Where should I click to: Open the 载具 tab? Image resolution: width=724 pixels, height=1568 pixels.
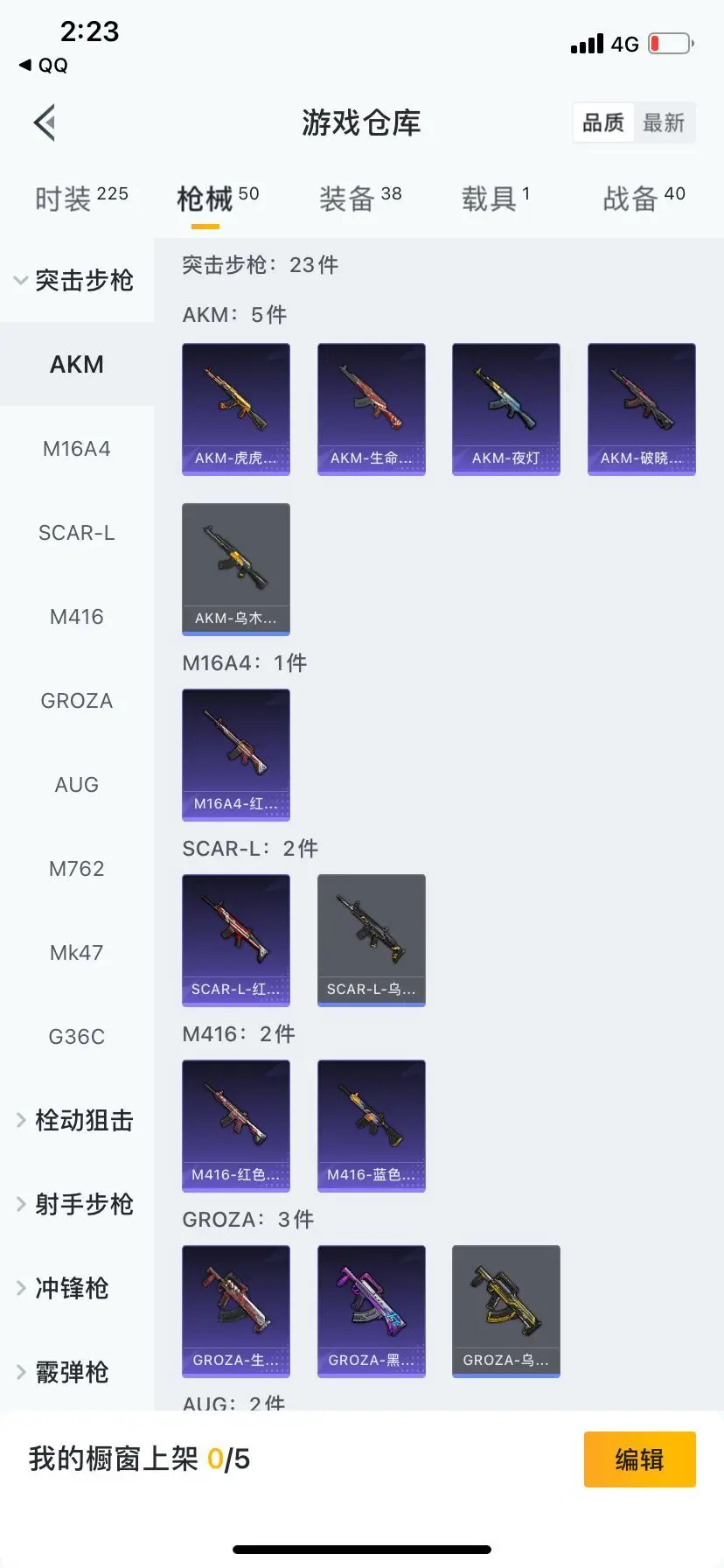(x=496, y=198)
